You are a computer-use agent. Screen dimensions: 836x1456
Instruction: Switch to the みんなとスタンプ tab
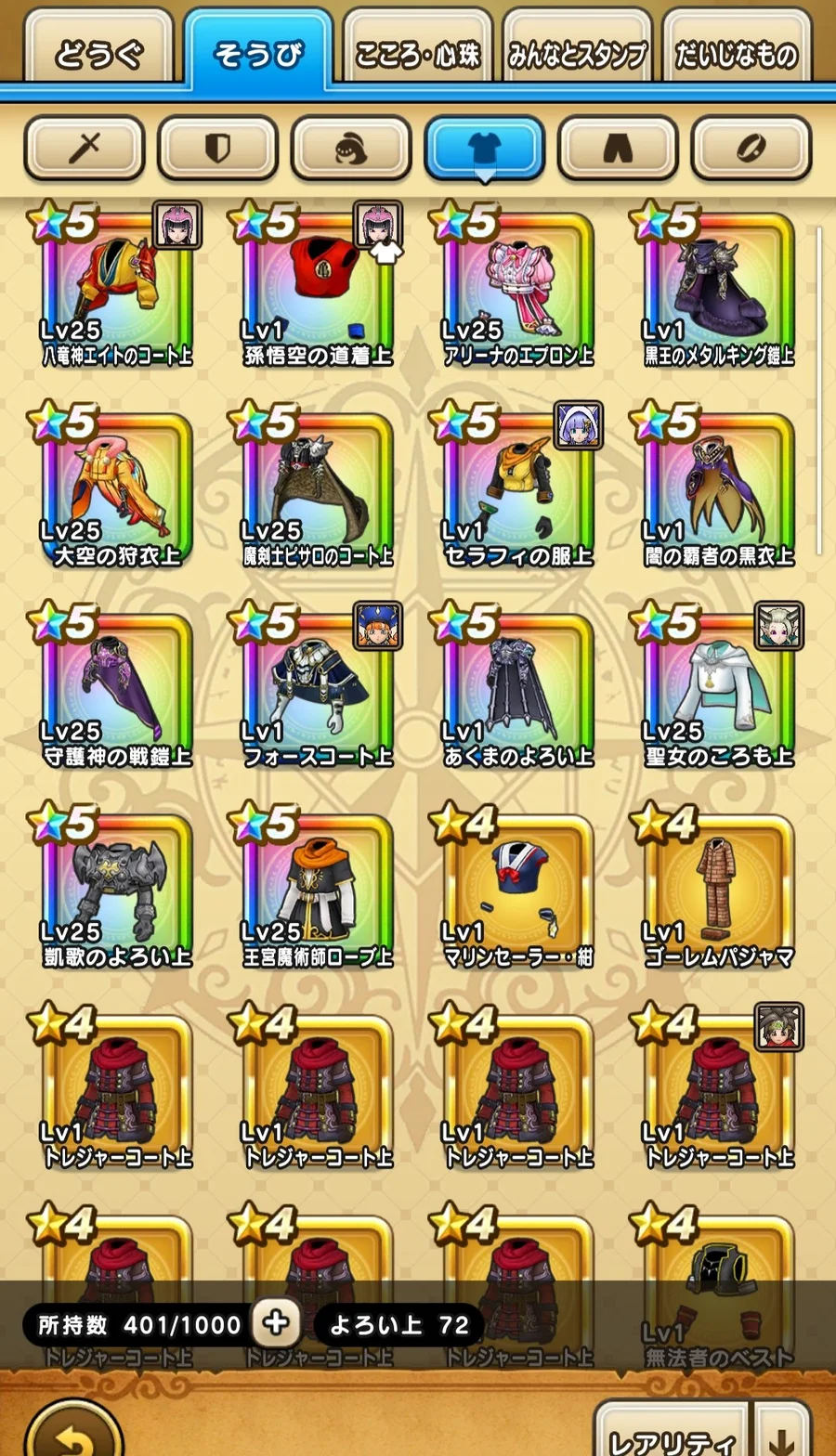click(577, 54)
